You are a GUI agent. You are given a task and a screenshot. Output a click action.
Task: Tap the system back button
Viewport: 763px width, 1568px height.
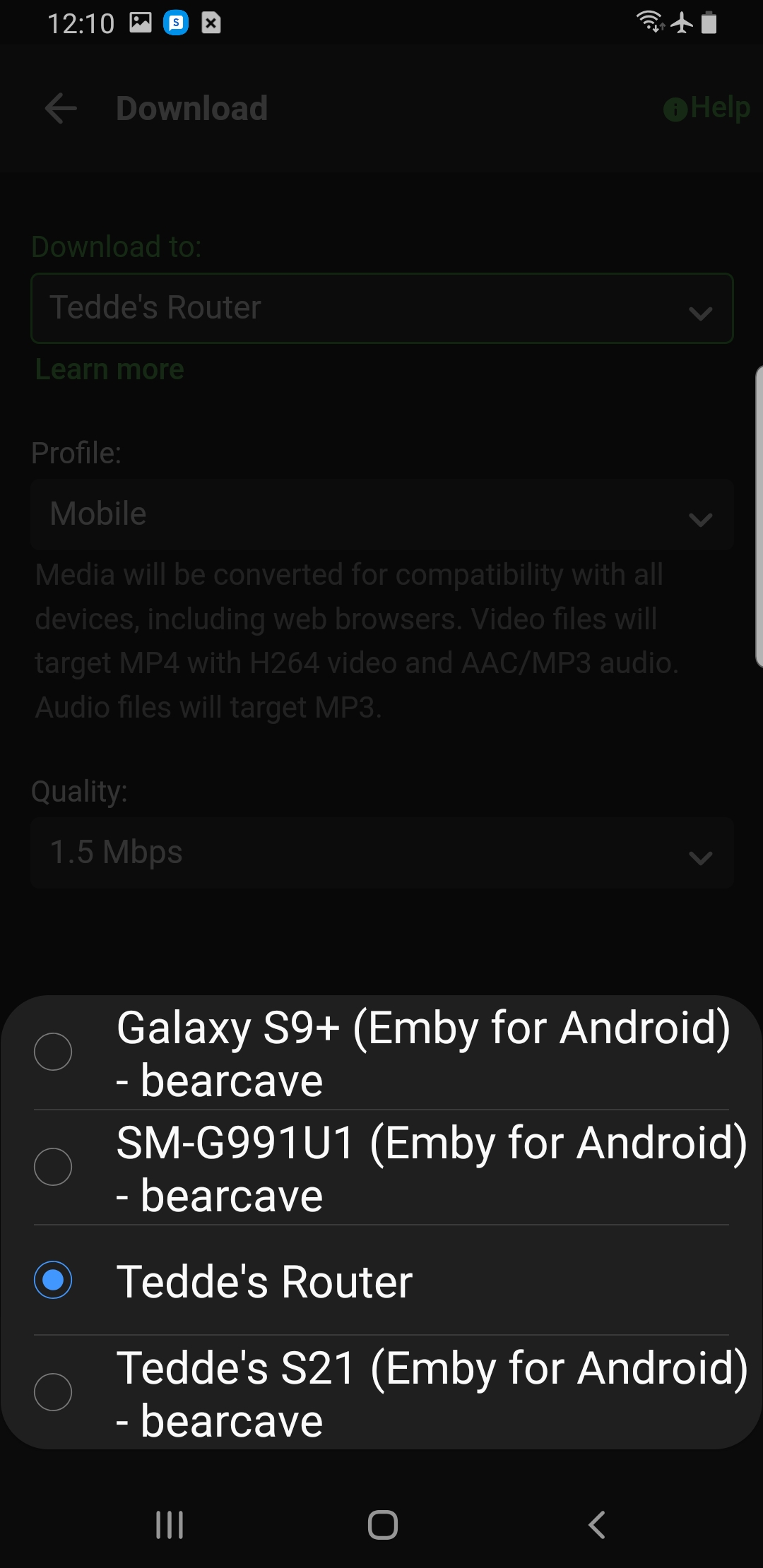[597, 1525]
